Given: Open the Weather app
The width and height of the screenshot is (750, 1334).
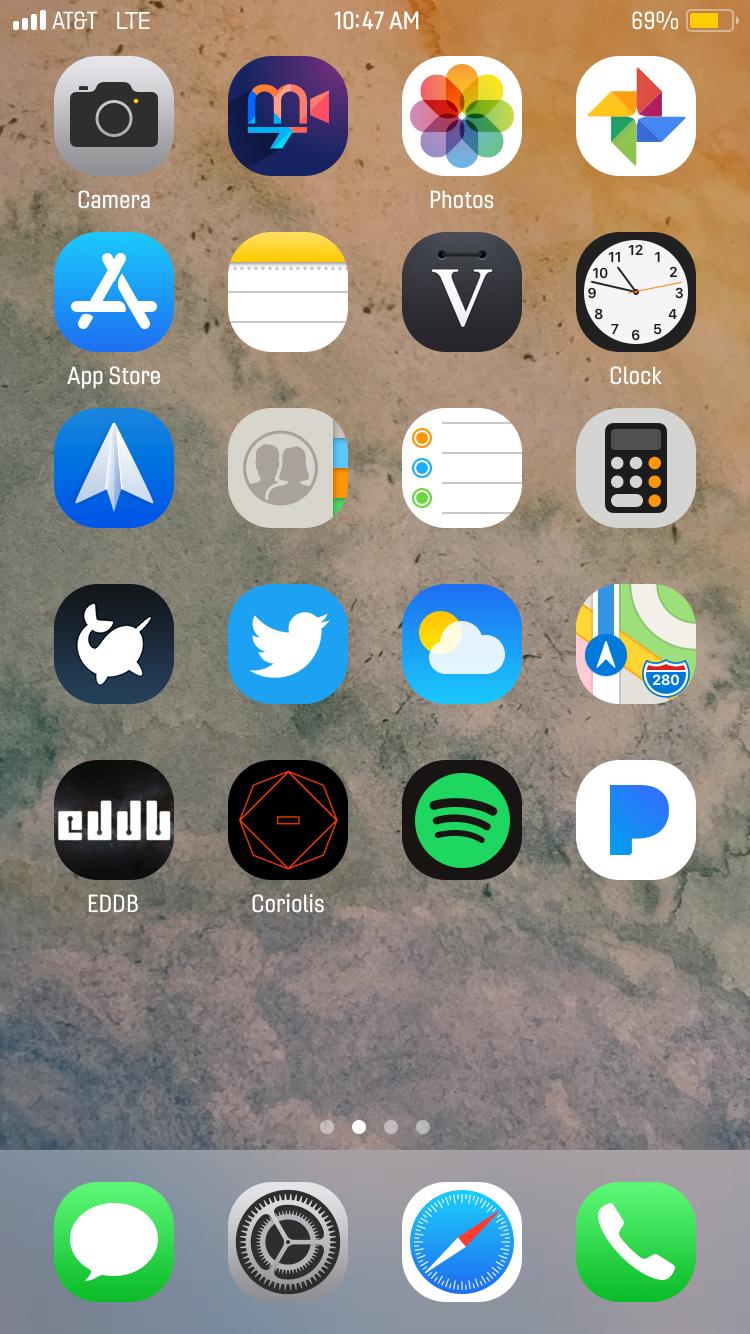Looking at the screenshot, I should 461,644.
